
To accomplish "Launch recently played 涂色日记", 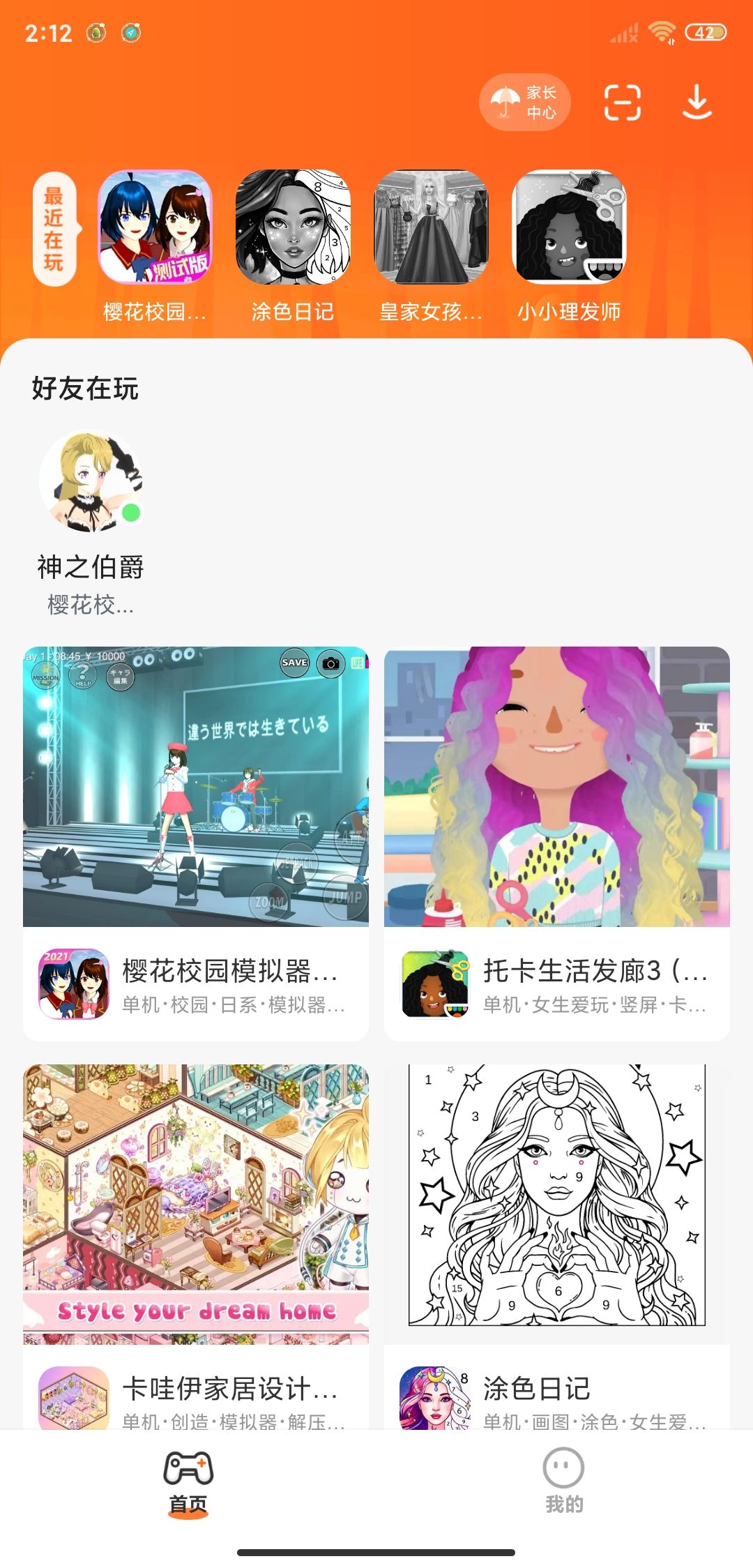I will (293, 228).
